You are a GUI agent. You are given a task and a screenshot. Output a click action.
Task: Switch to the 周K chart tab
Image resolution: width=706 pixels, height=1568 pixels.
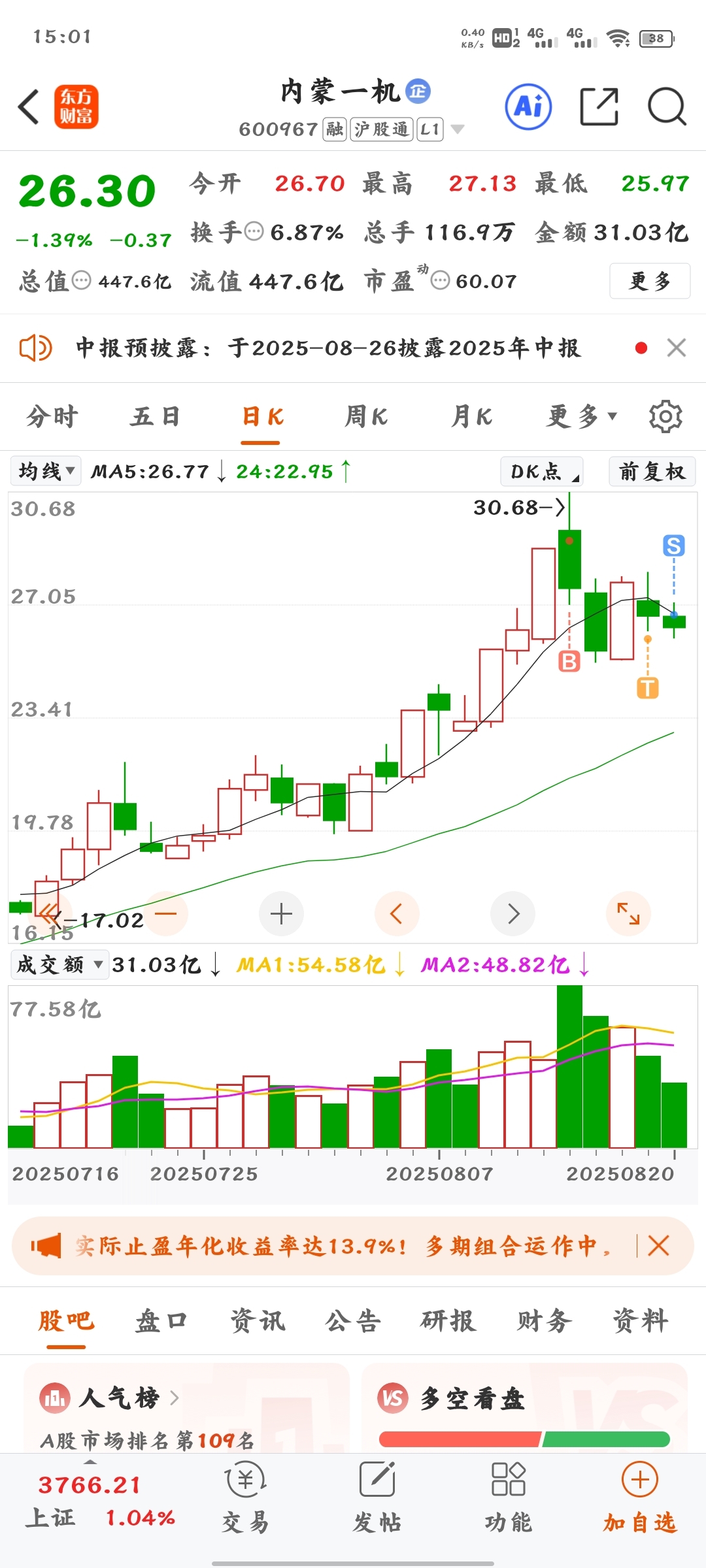coord(366,416)
